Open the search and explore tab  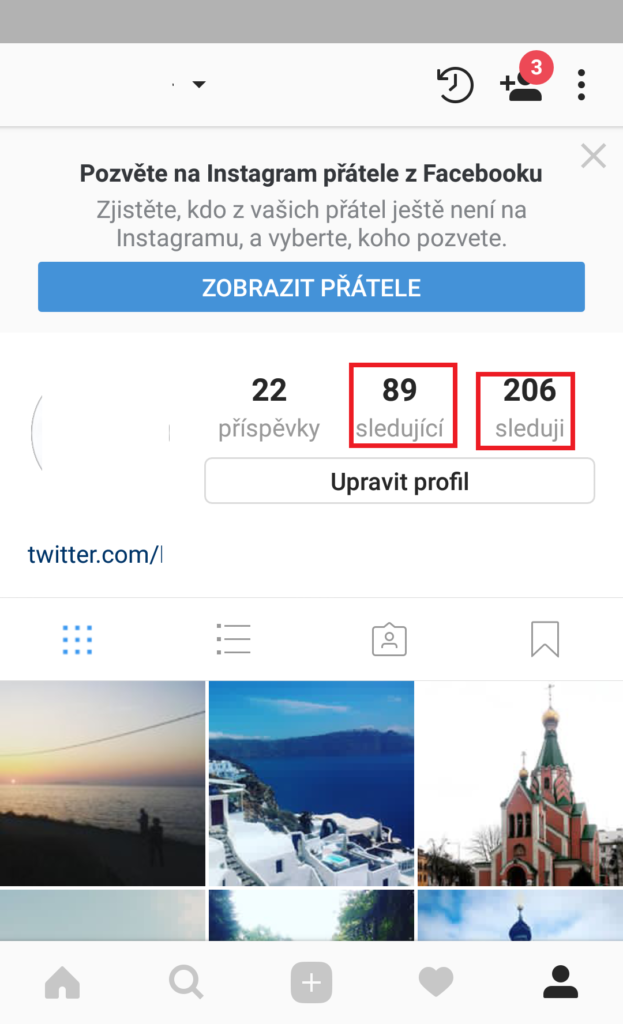coord(186,984)
